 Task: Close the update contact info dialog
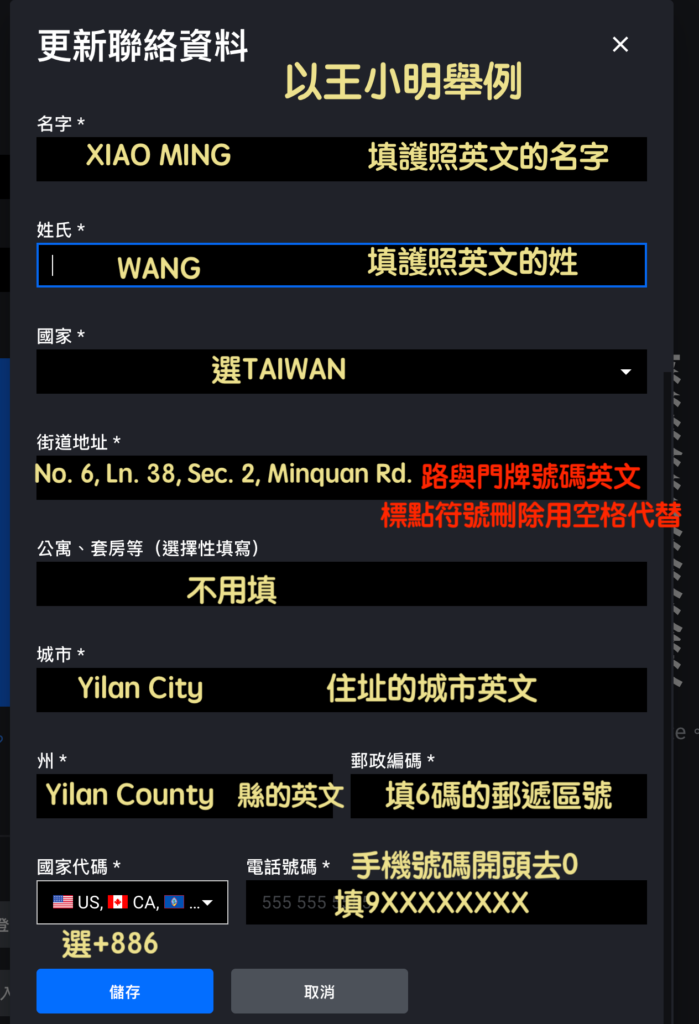[620, 44]
